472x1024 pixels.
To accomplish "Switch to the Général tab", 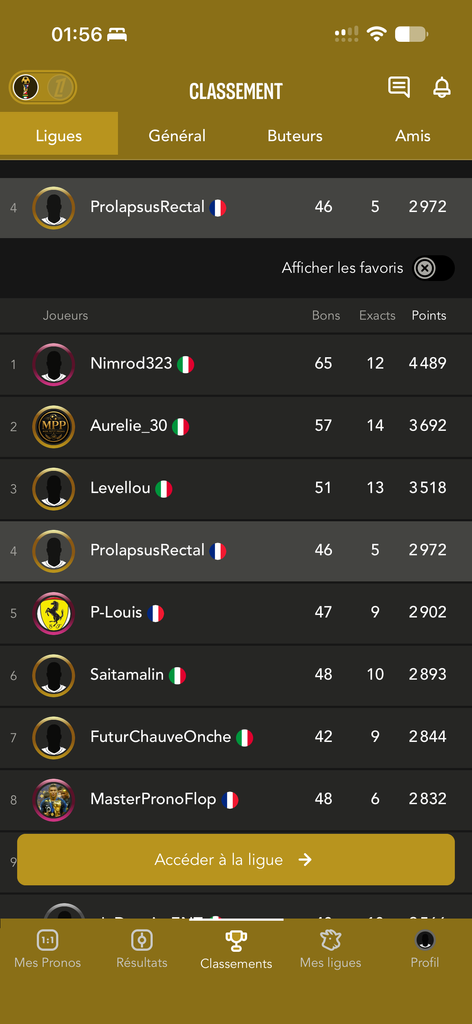I will pos(177,136).
